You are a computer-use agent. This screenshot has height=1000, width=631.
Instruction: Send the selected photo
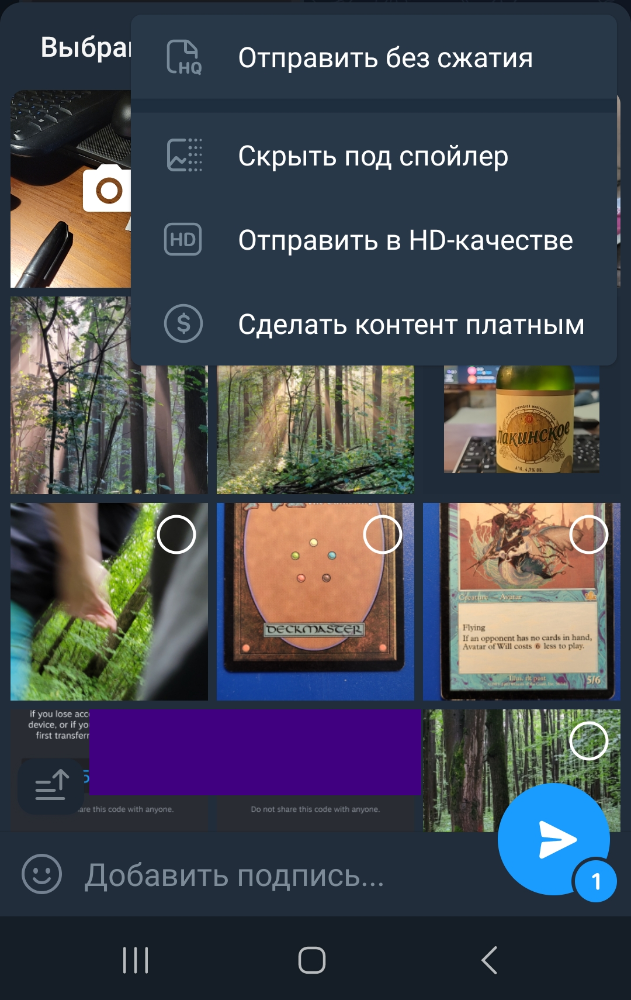pyautogui.click(x=553, y=840)
